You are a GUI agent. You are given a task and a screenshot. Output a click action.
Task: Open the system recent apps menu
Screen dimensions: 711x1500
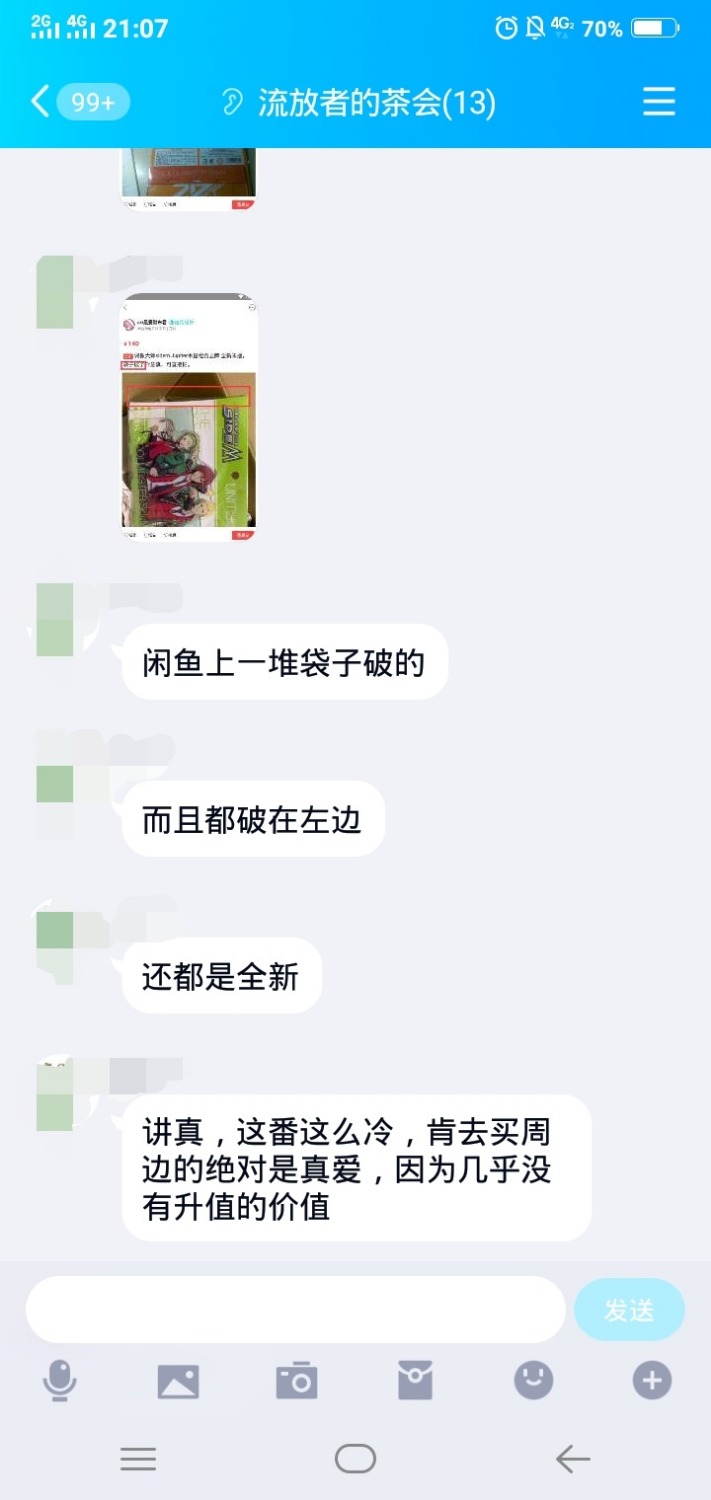click(x=138, y=1459)
